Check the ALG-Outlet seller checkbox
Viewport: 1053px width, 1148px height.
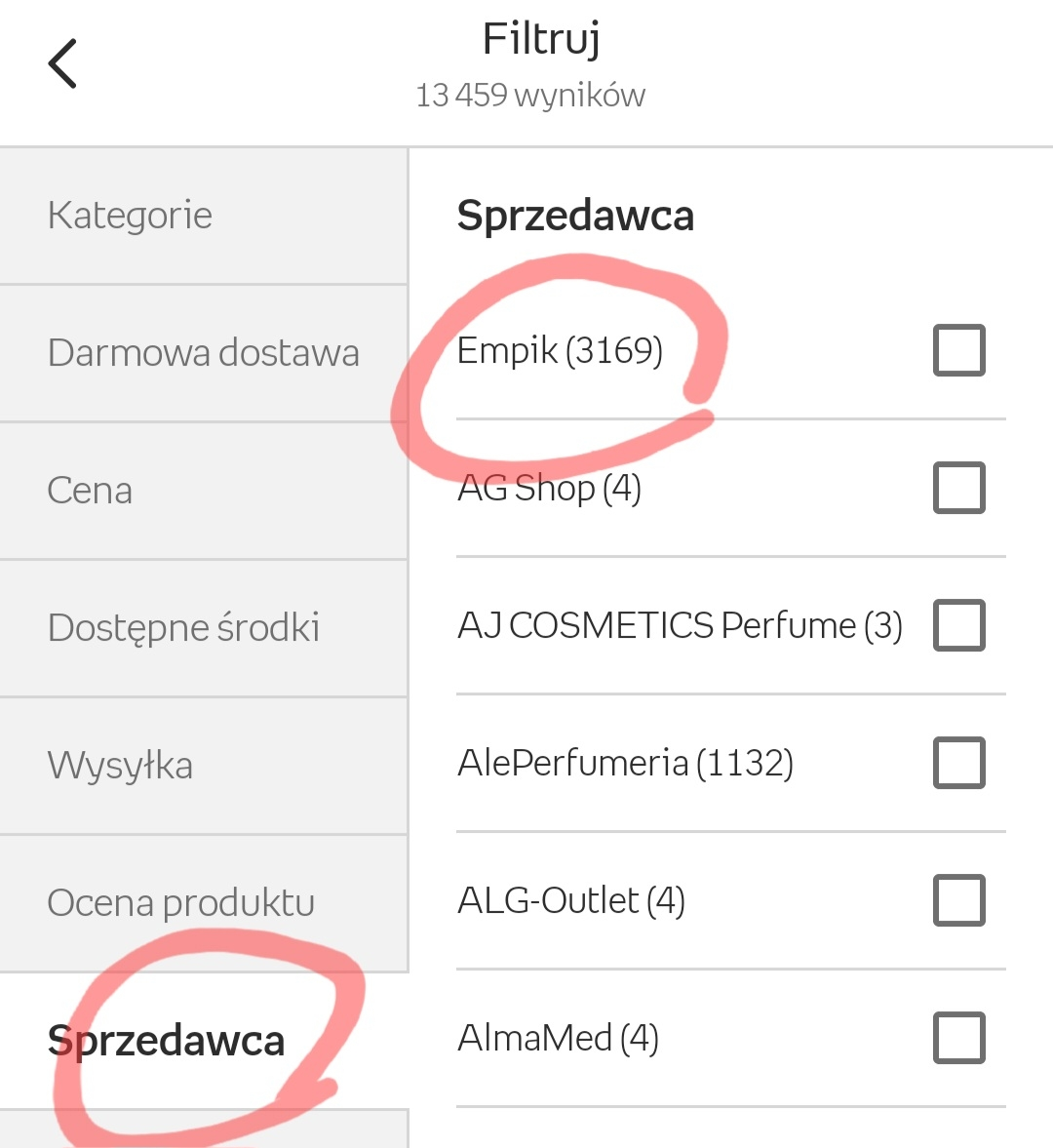tap(958, 900)
